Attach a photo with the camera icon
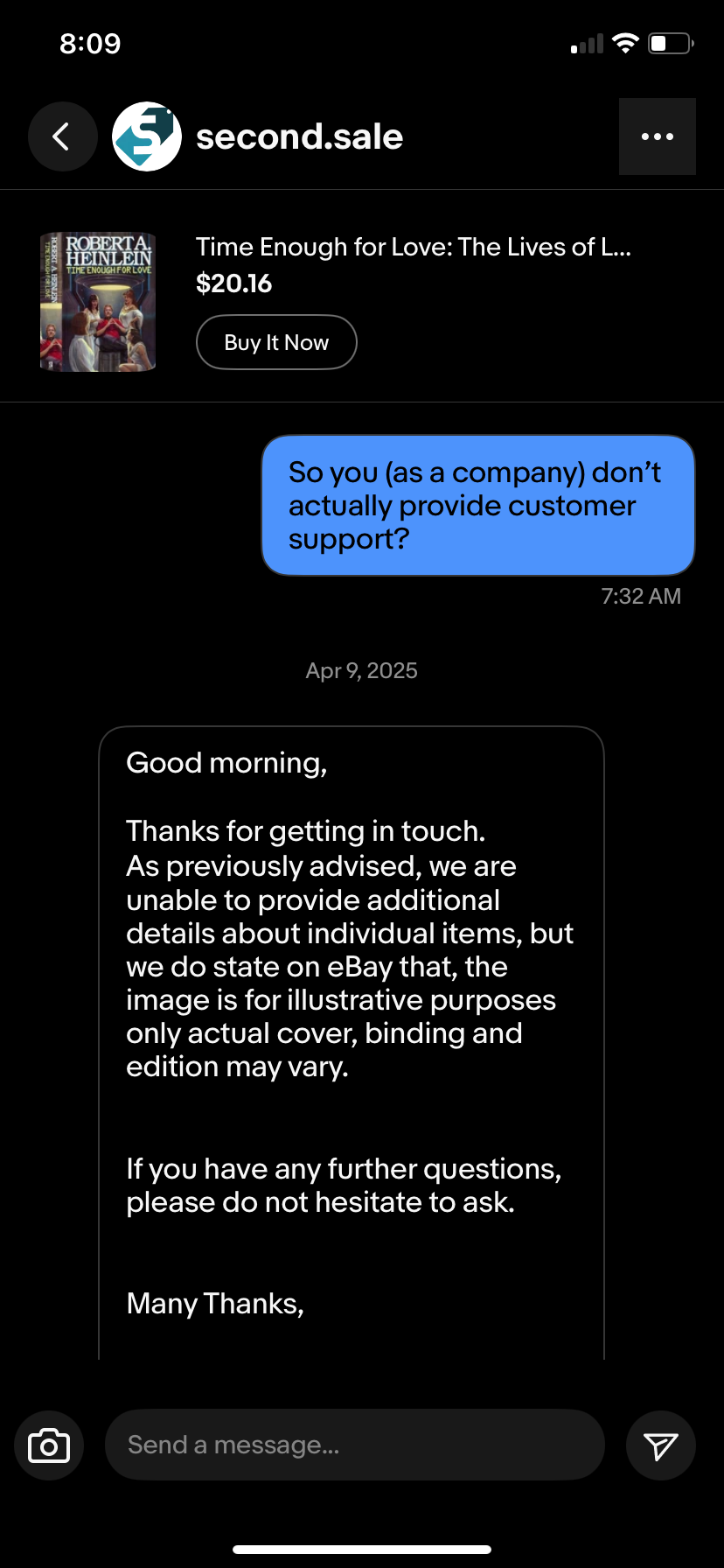The width and height of the screenshot is (724, 1568). tap(49, 1445)
